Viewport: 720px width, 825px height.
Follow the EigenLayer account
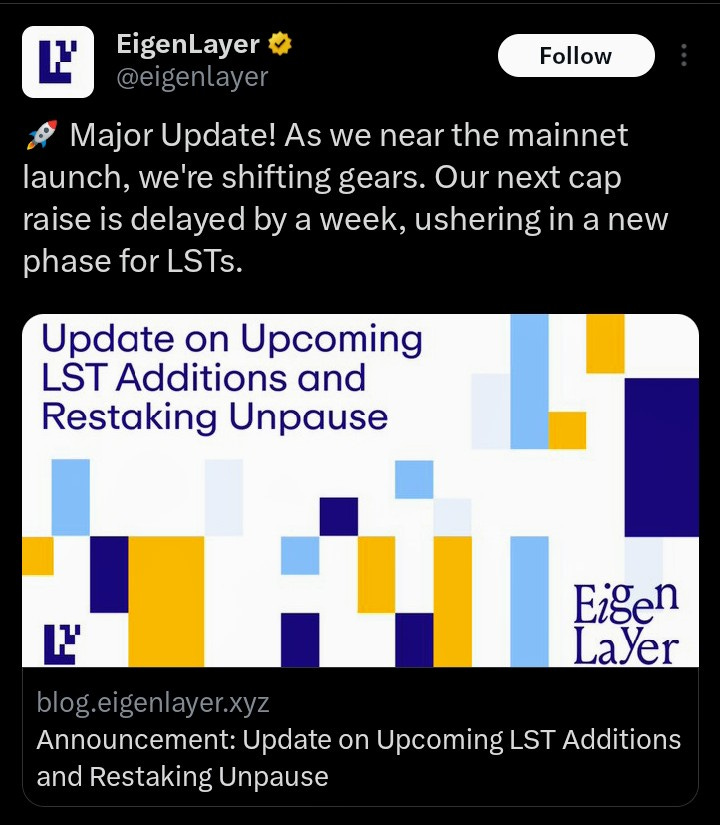click(575, 56)
